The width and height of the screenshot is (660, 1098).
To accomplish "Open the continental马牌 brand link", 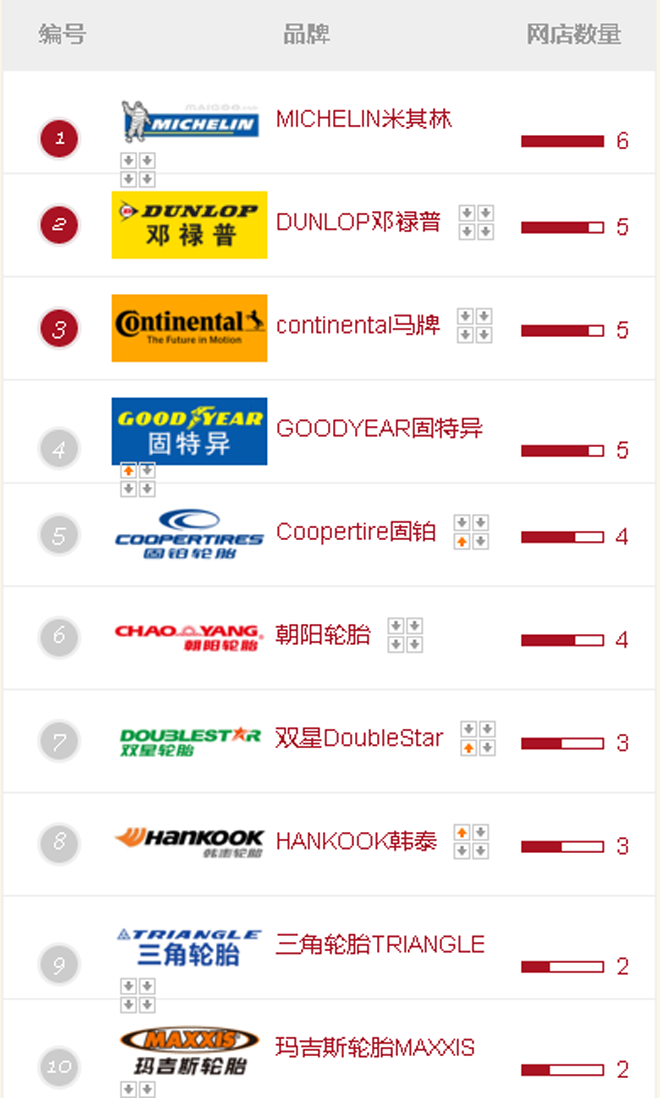I will click(358, 325).
